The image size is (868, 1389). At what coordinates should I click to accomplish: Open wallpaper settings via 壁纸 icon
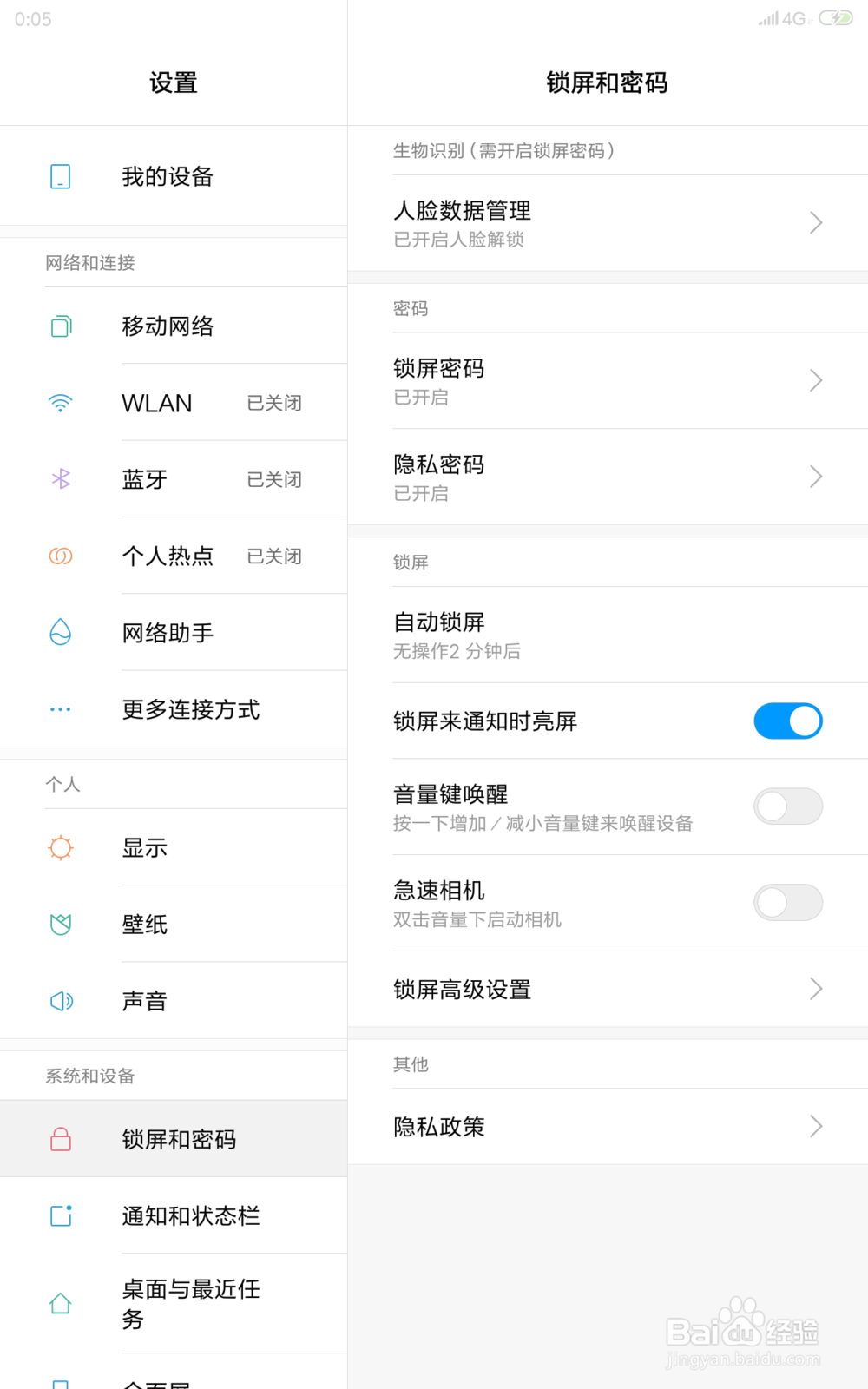coord(59,925)
